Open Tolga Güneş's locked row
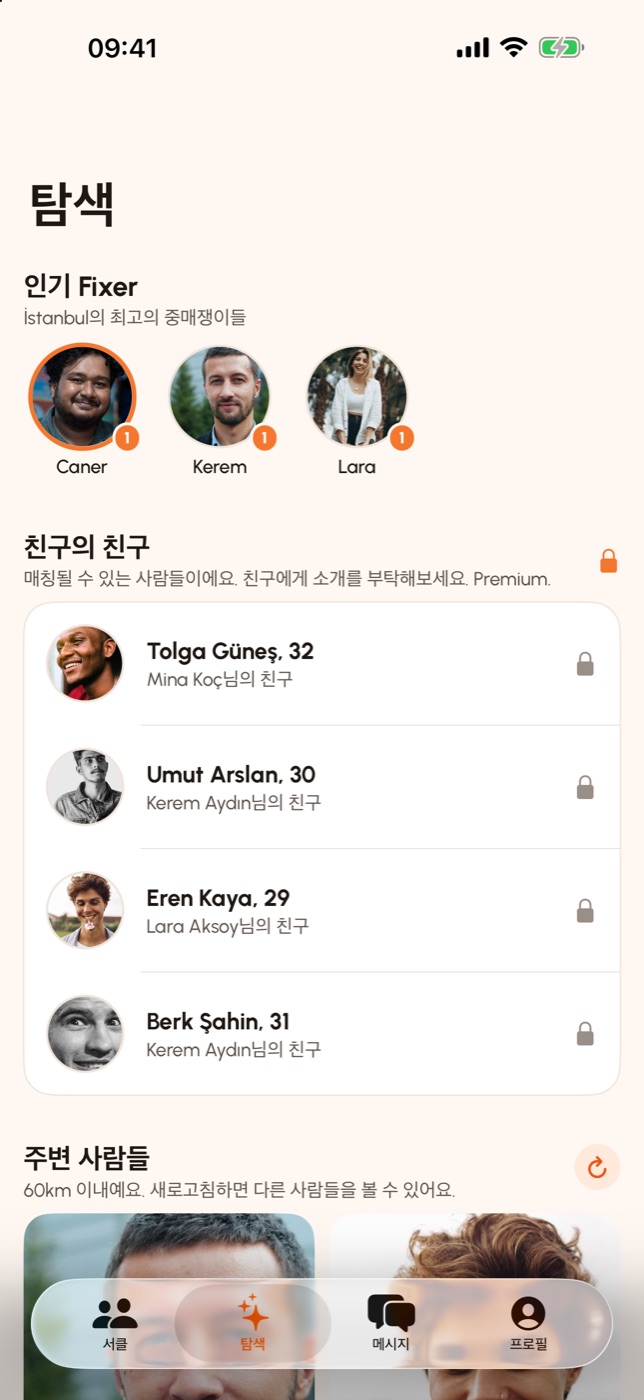Image resolution: width=644 pixels, height=1400 pixels. pyautogui.click(x=322, y=664)
